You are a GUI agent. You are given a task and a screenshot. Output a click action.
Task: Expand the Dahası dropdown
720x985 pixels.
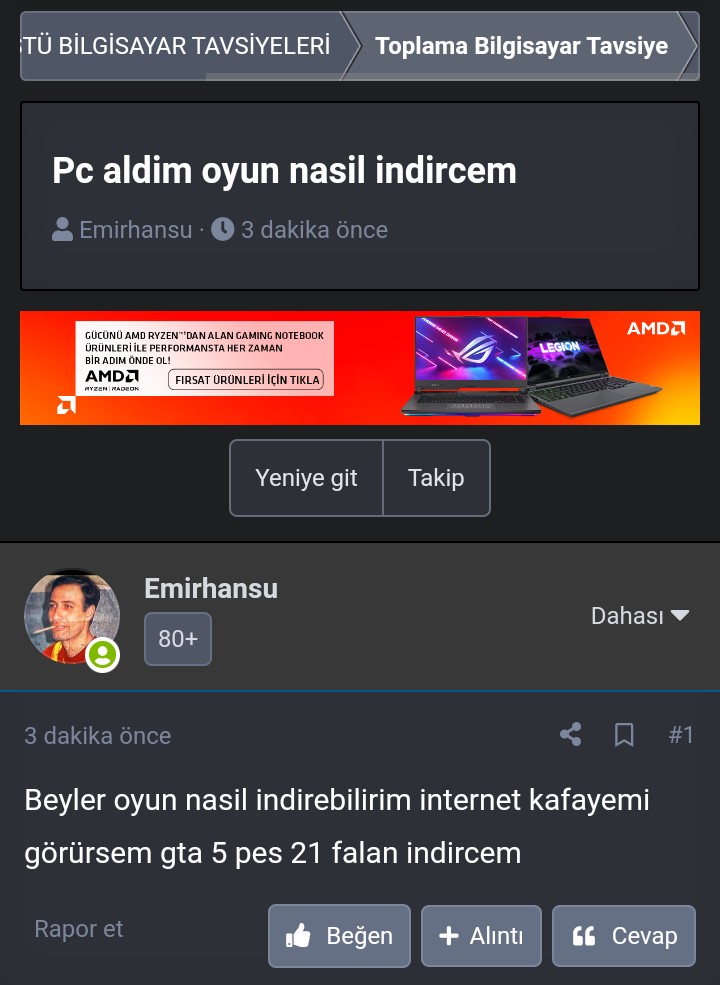click(640, 616)
